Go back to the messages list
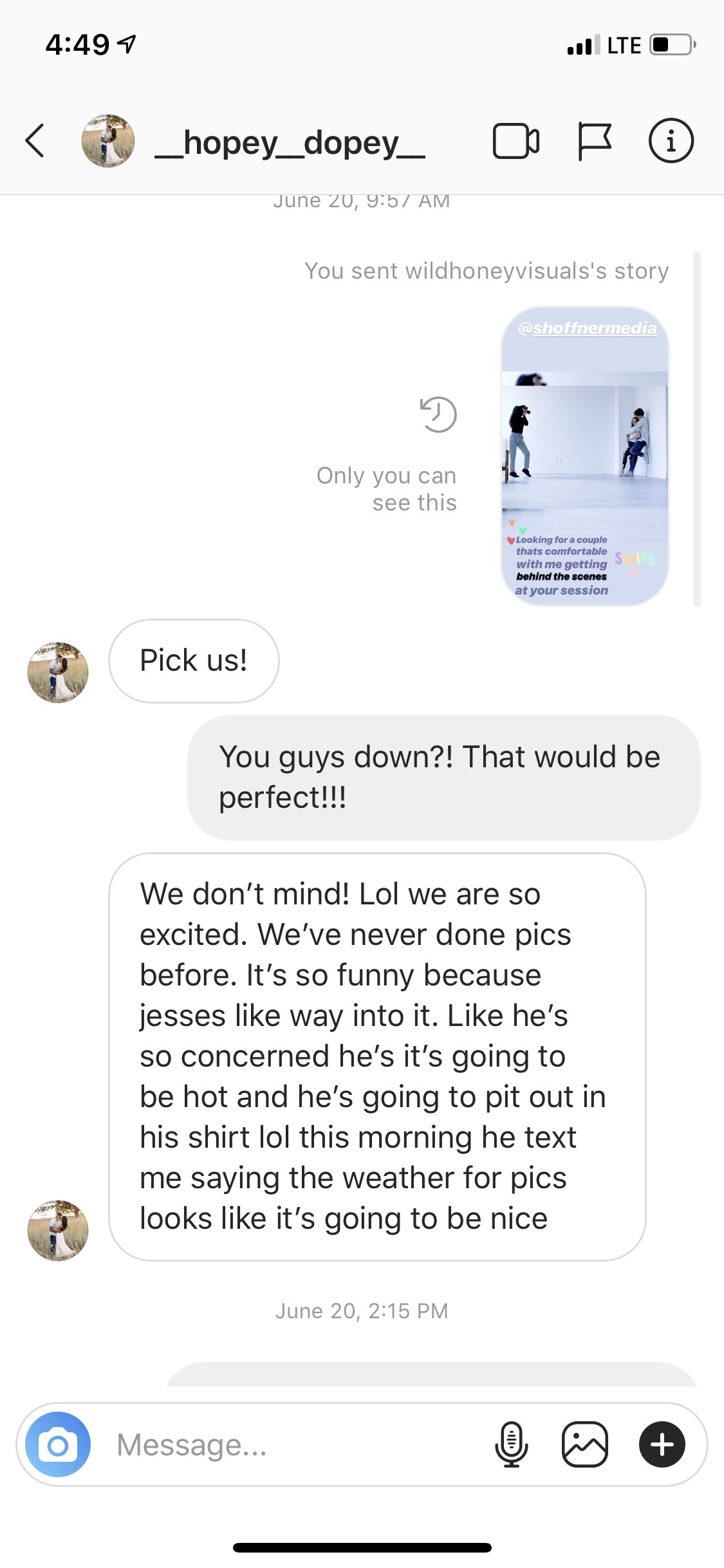Image resolution: width=724 pixels, height=1568 pixels. [x=35, y=141]
